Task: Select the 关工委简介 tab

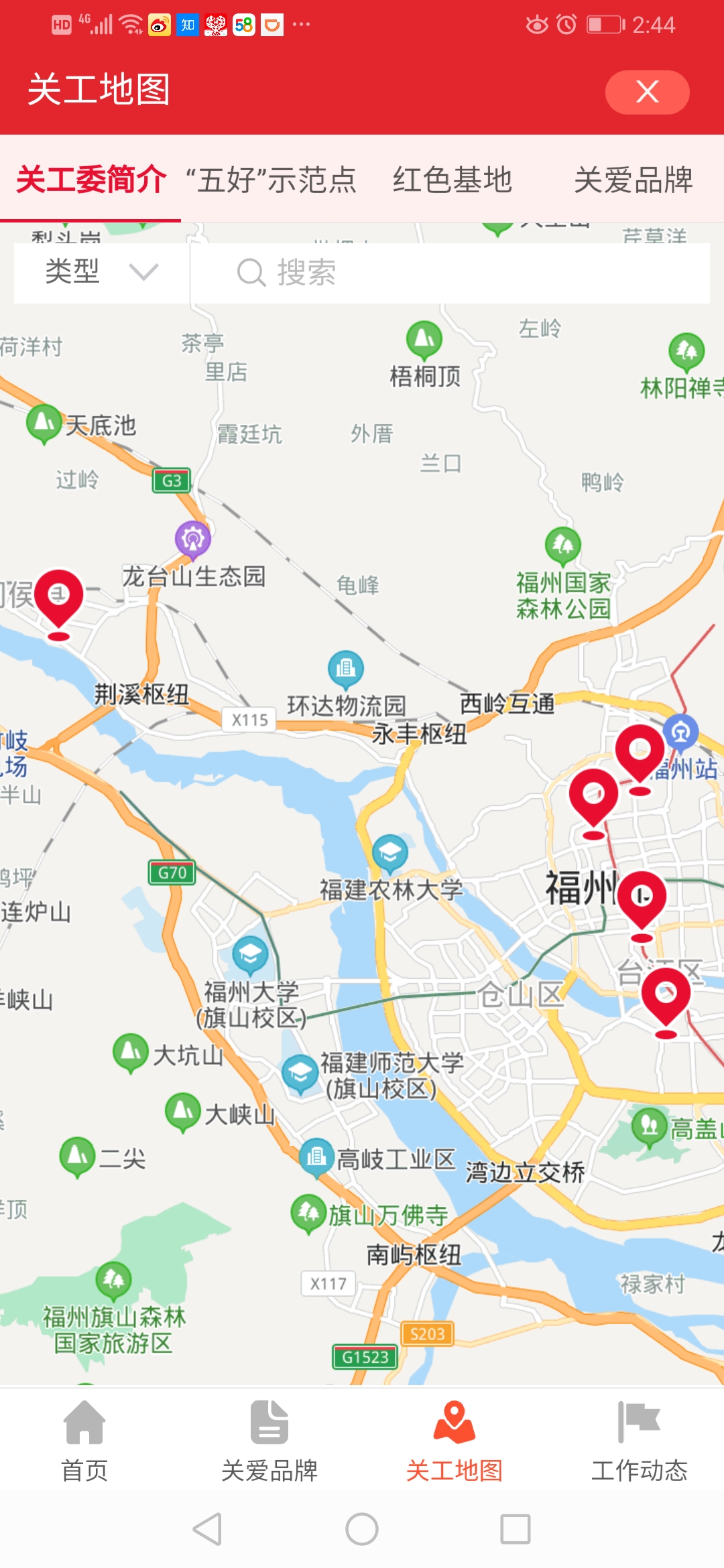Action: pos(90,180)
